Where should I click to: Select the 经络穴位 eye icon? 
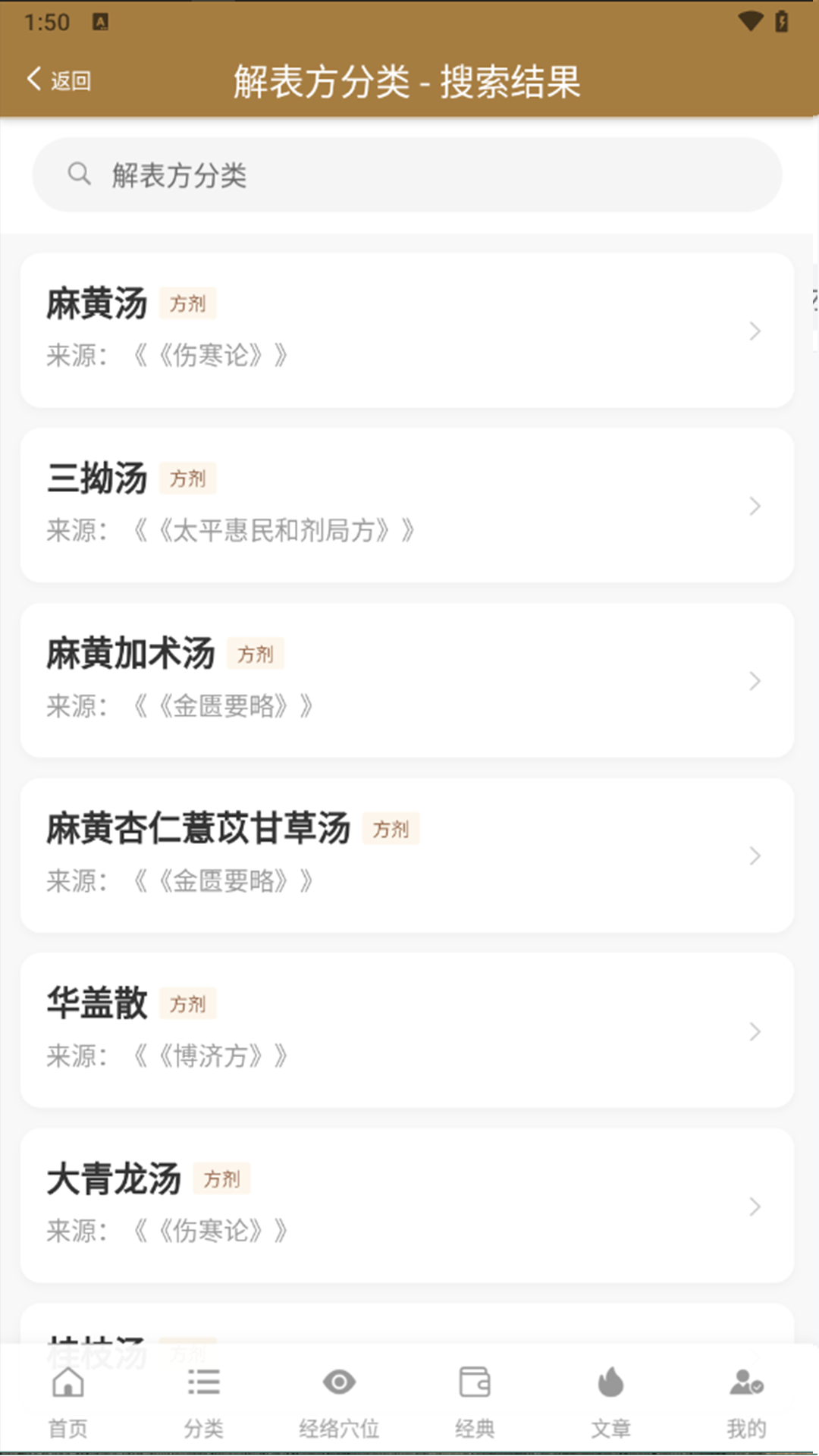(339, 1382)
